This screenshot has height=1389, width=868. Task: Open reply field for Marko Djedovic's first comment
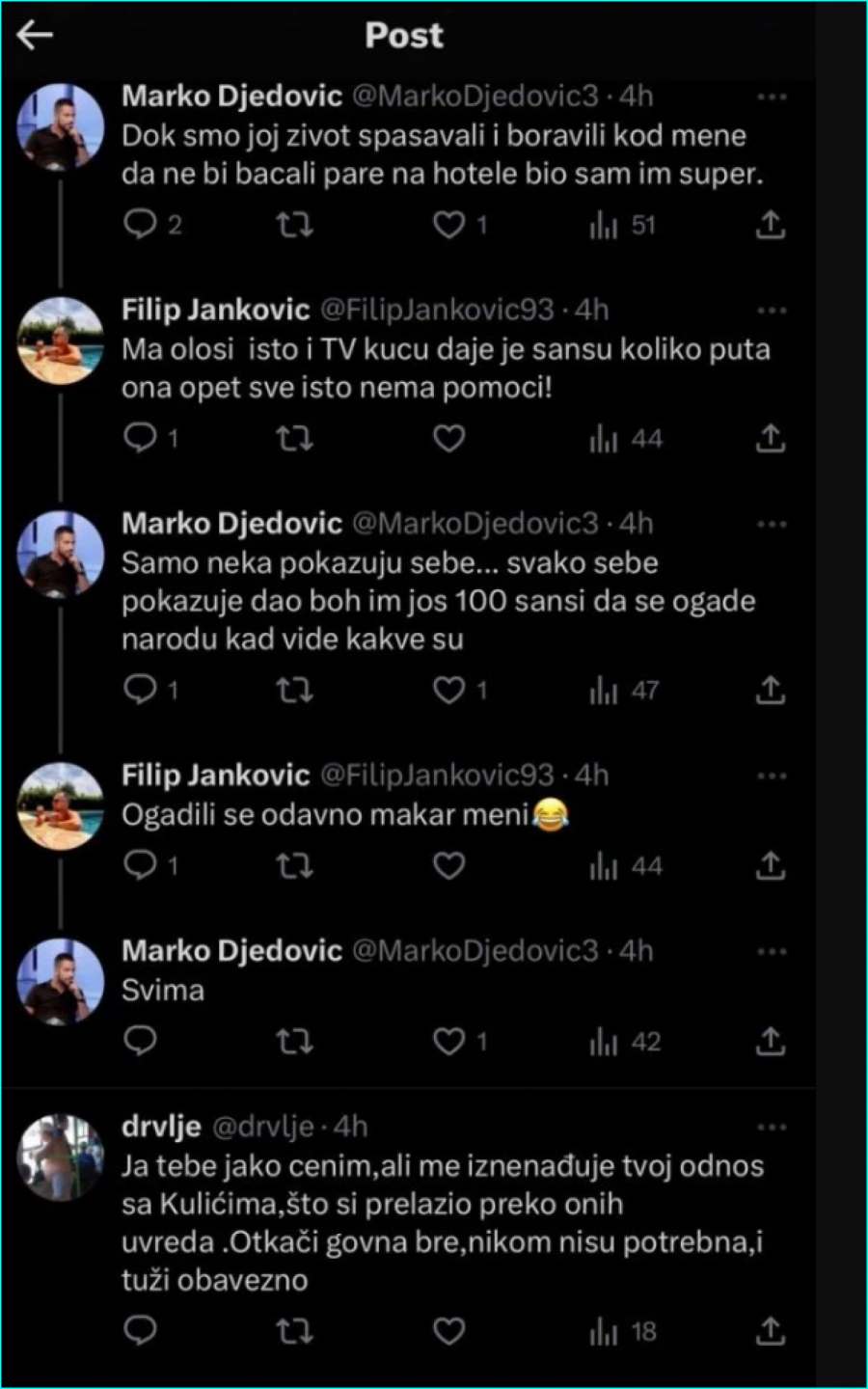point(141,224)
